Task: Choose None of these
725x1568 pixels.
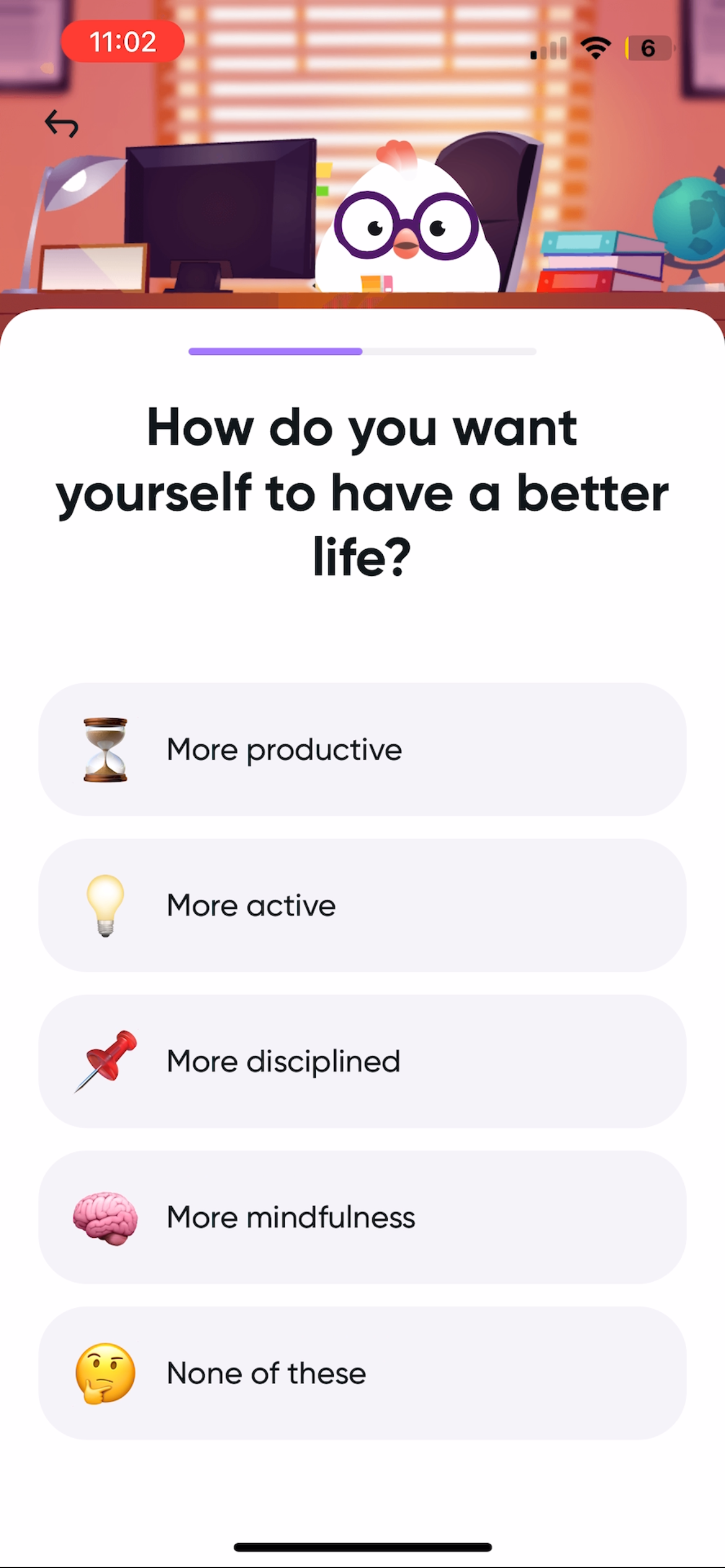Action: (362, 1374)
